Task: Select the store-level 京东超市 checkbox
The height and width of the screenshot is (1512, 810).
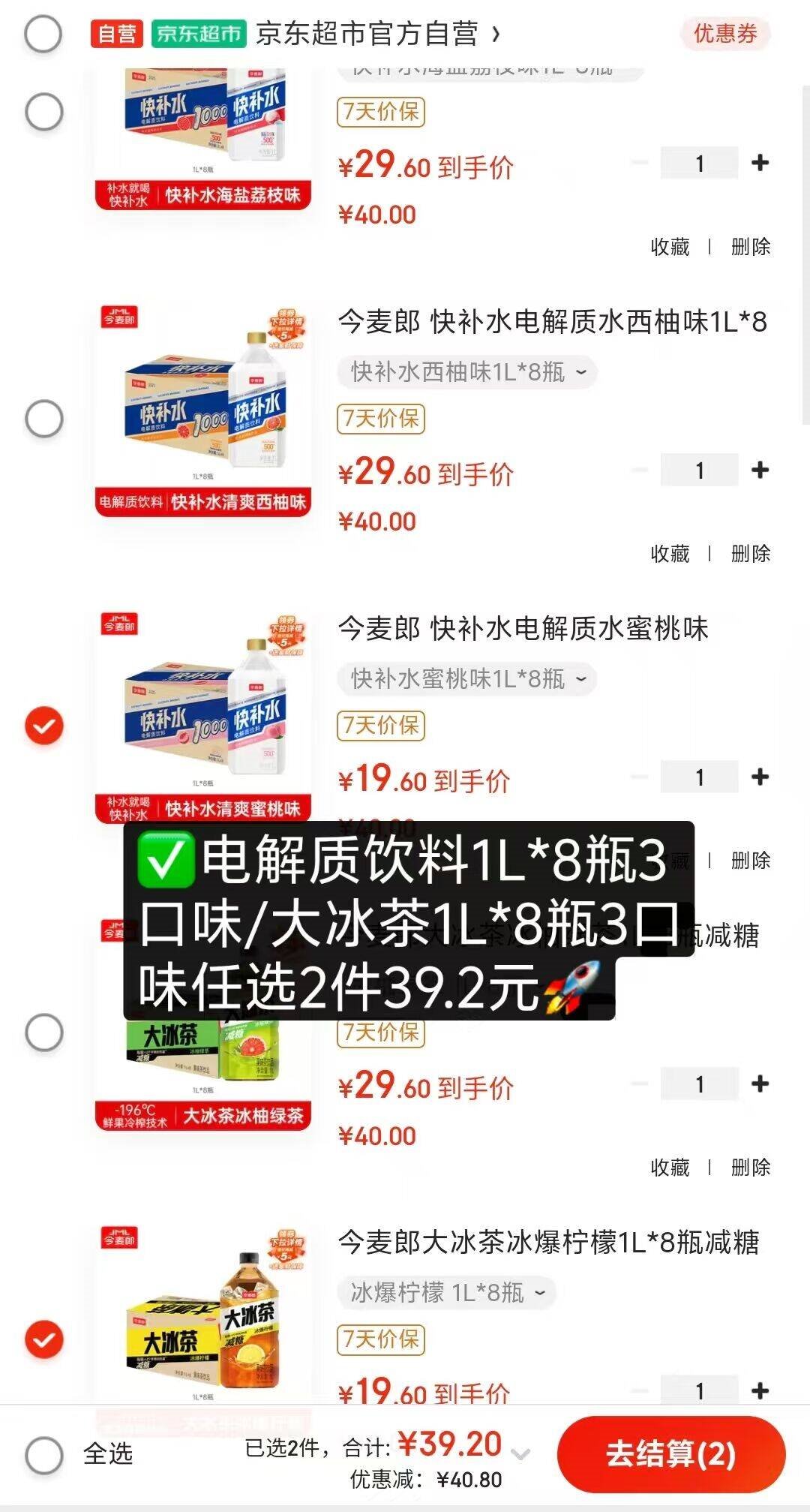Action: pos(43,34)
